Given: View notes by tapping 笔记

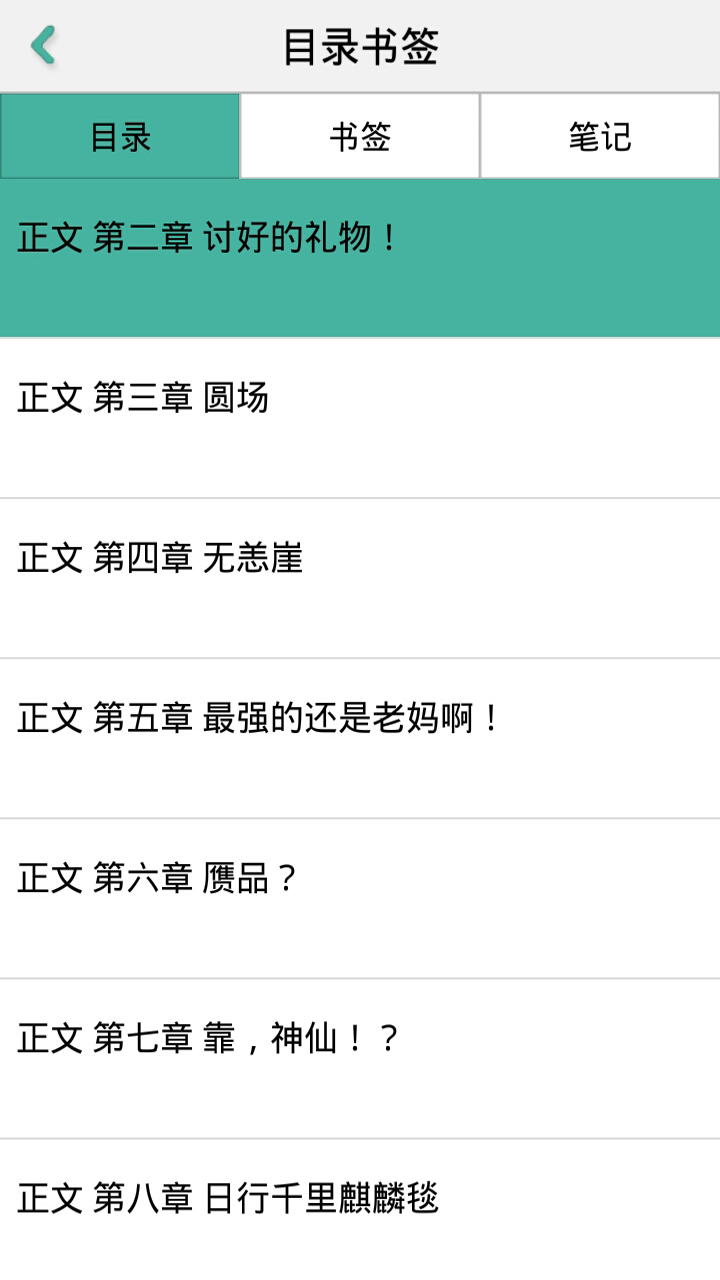Looking at the screenshot, I should (x=598, y=135).
